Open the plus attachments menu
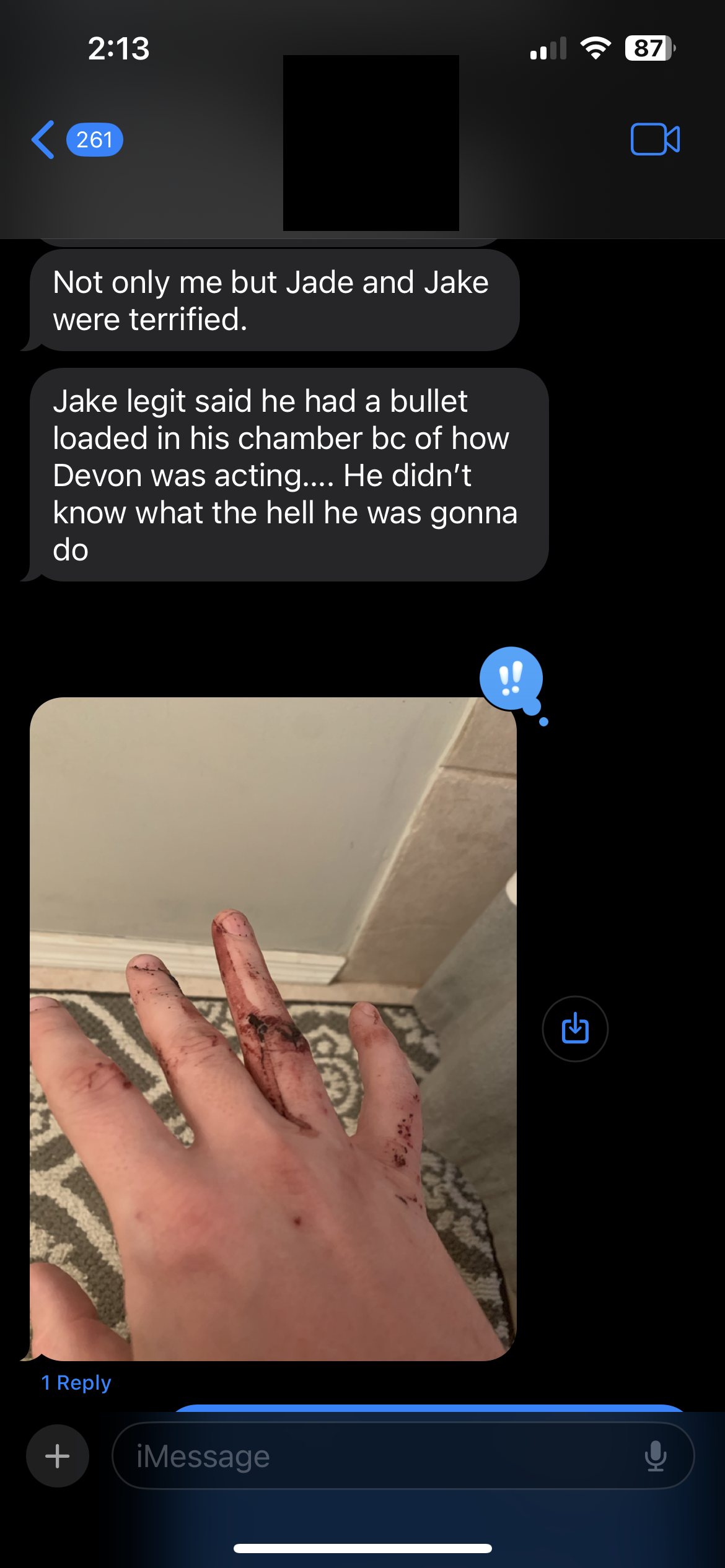This screenshot has width=725, height=1568. (57, 1456)
